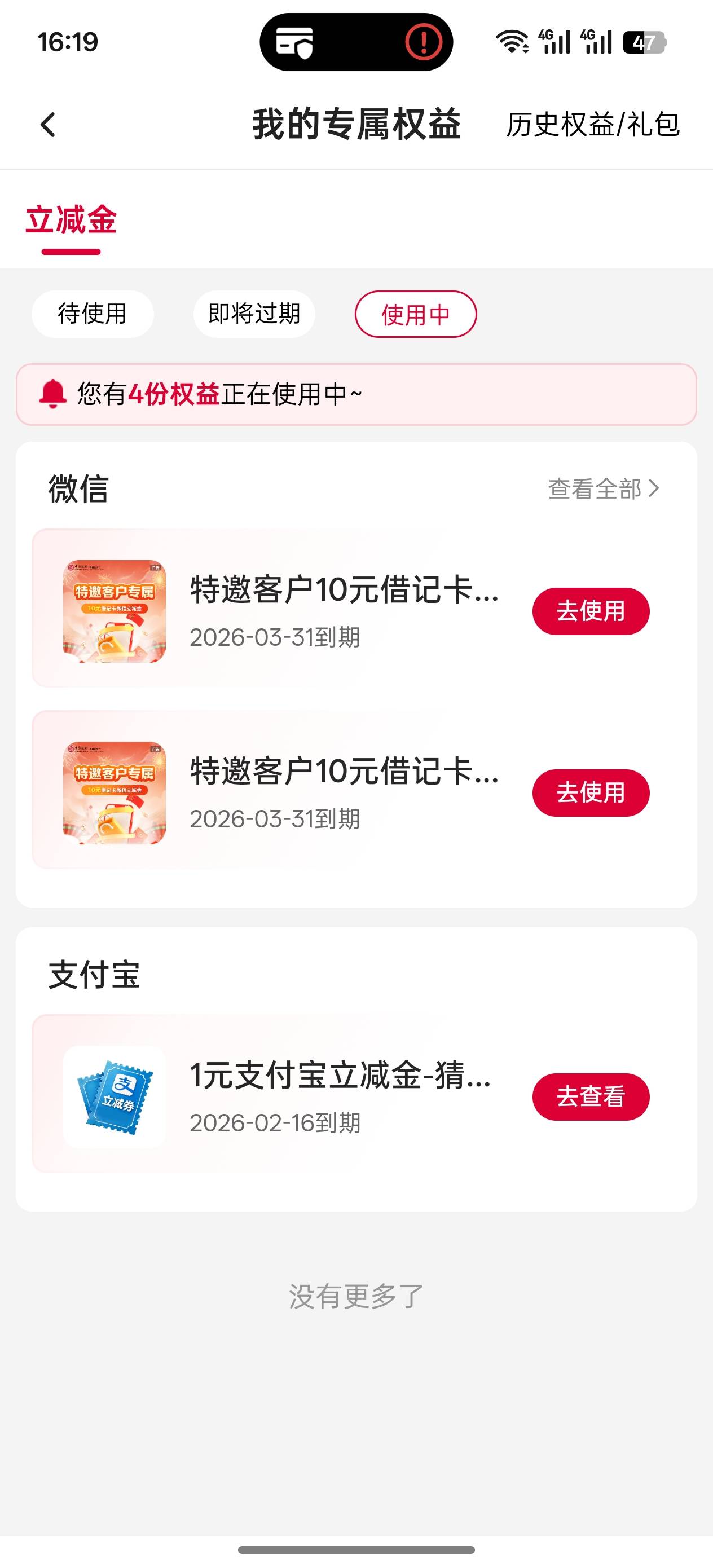Show 即将过期 benefits
Viewport: 713px width, 1568px height.
254,314
